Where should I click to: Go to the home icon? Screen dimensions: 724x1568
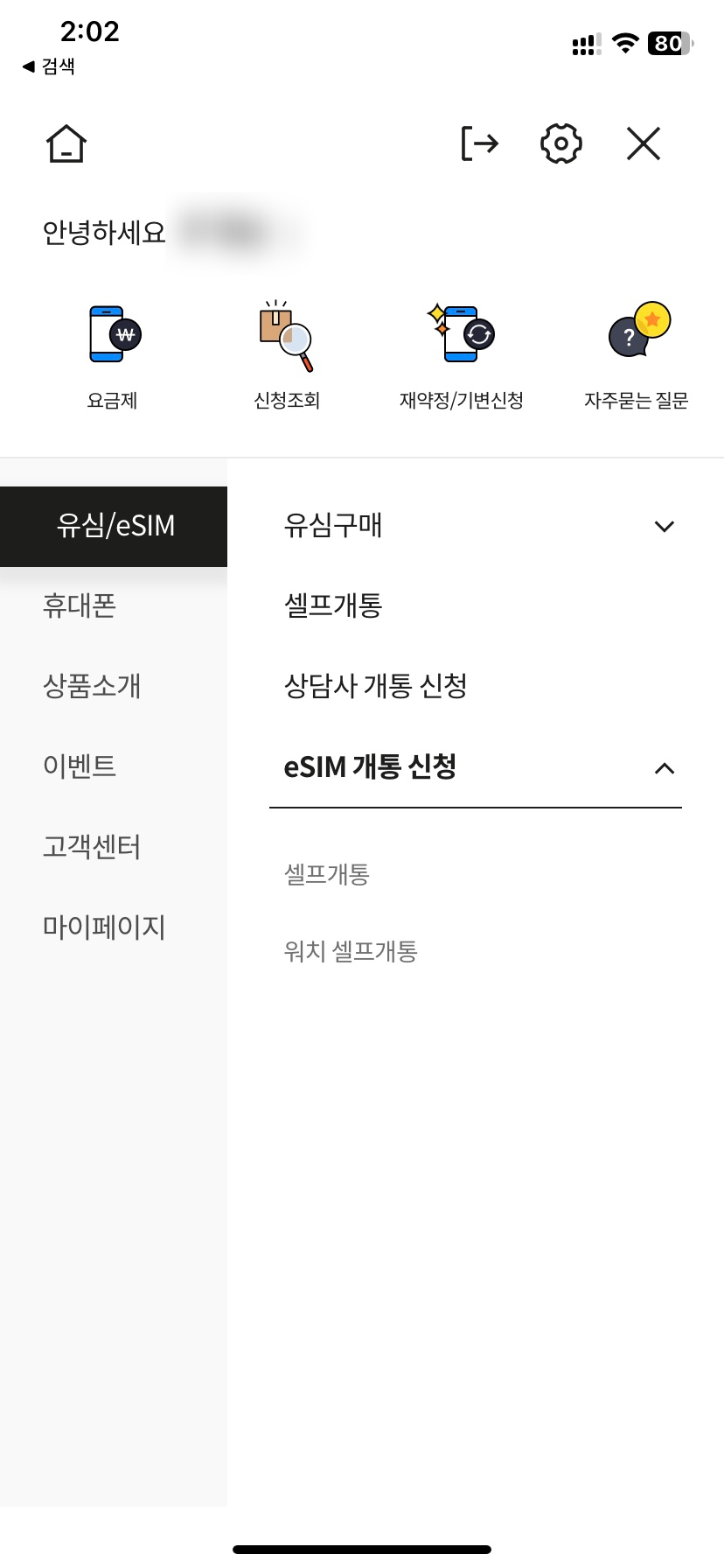coord(66,143)
